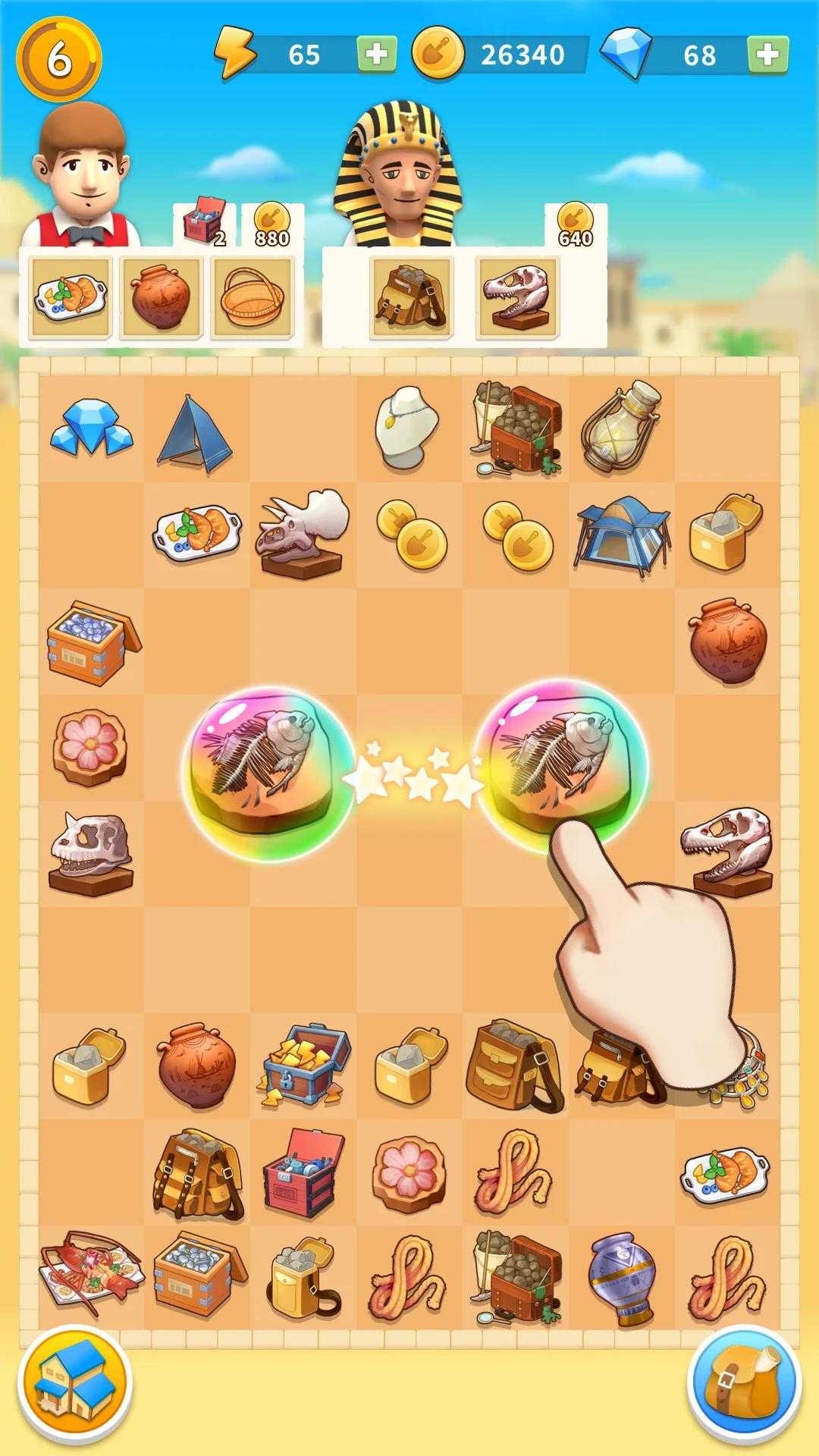
Task: Tap the lobster platter item
Action: click(91, 1276)
